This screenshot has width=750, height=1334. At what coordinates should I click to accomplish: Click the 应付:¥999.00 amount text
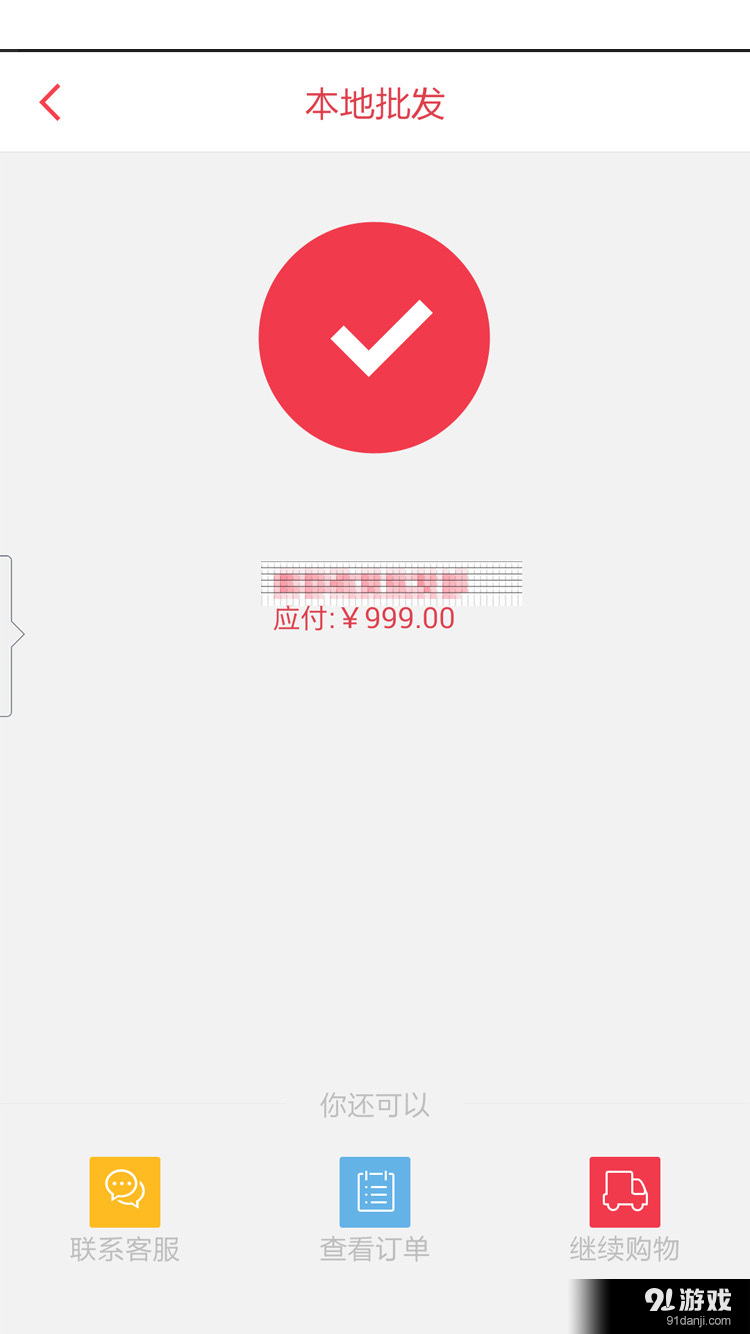point(363,618)
